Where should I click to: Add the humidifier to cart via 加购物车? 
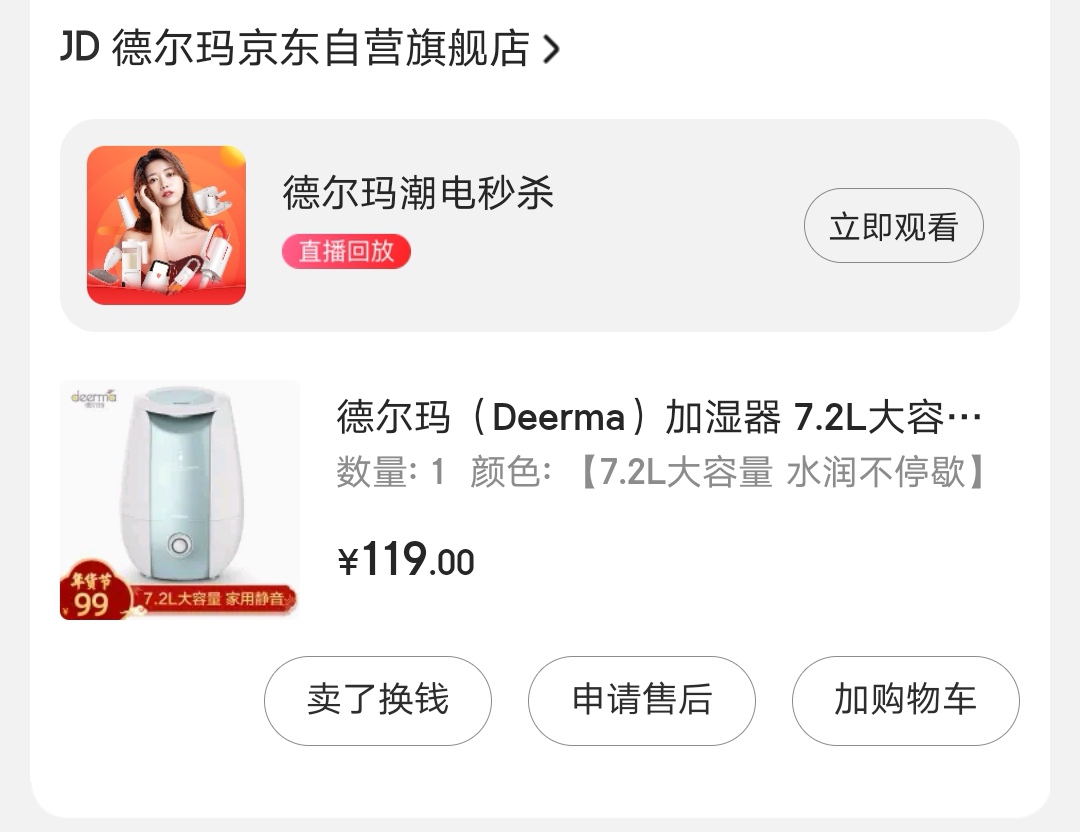pos(905,700)
